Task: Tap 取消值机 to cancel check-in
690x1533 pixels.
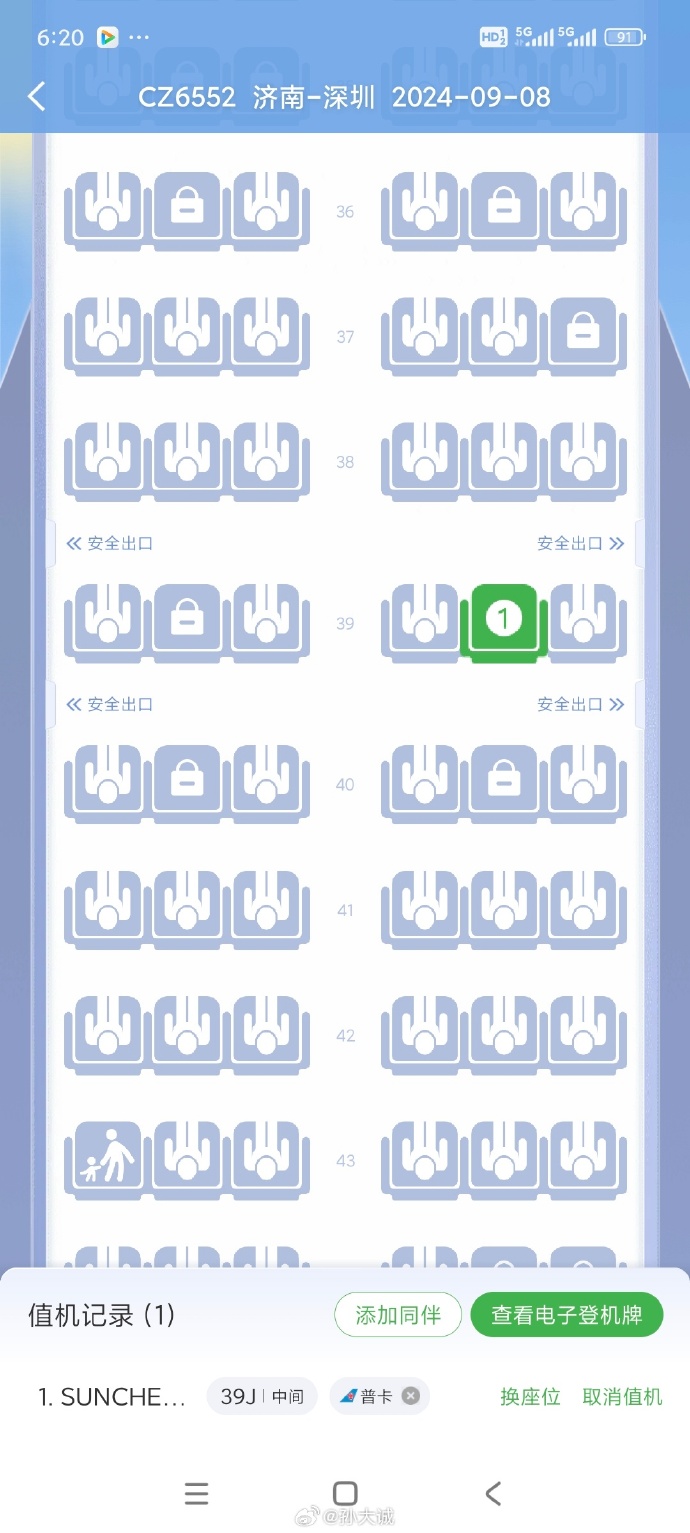Action: tap(622, 1397)
